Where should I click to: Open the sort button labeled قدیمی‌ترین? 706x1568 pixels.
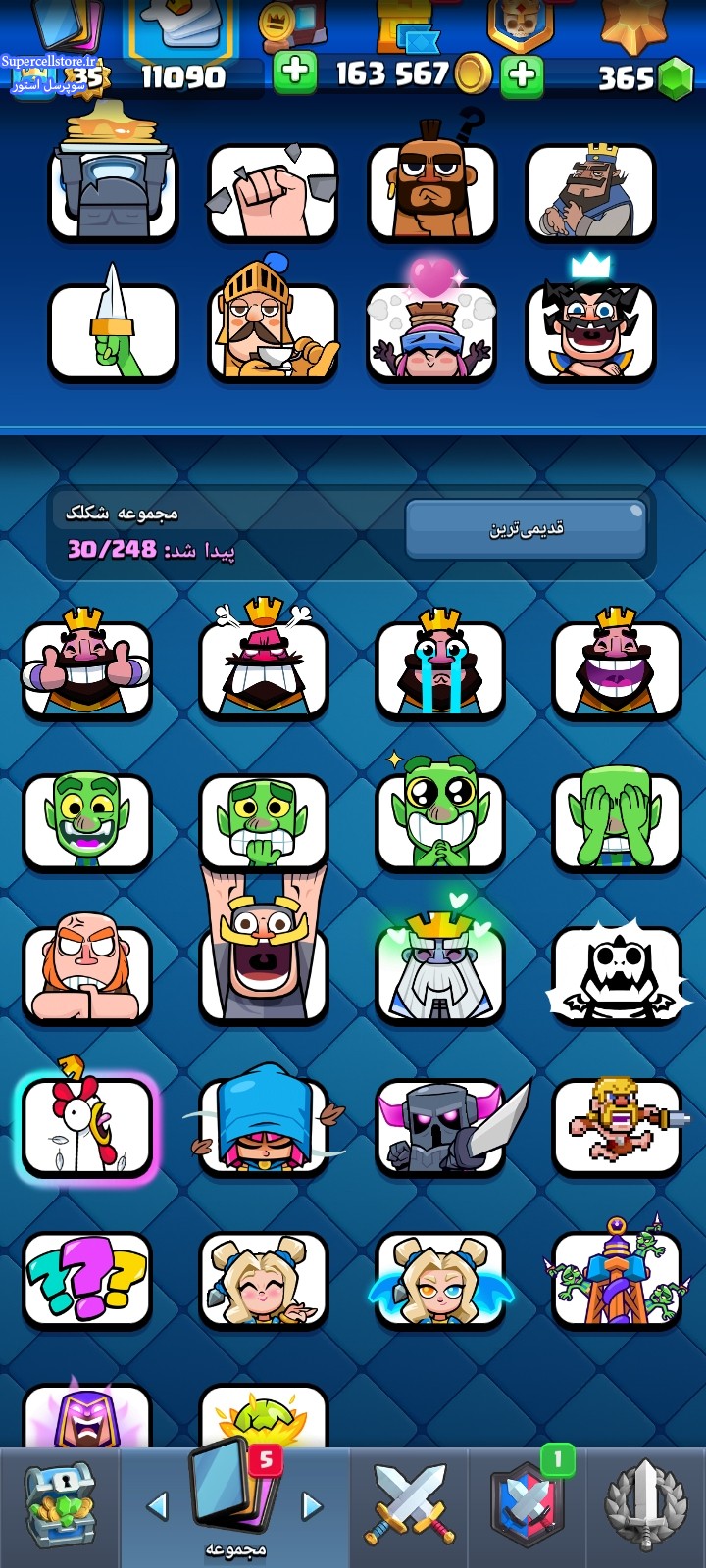pos(526,529)
